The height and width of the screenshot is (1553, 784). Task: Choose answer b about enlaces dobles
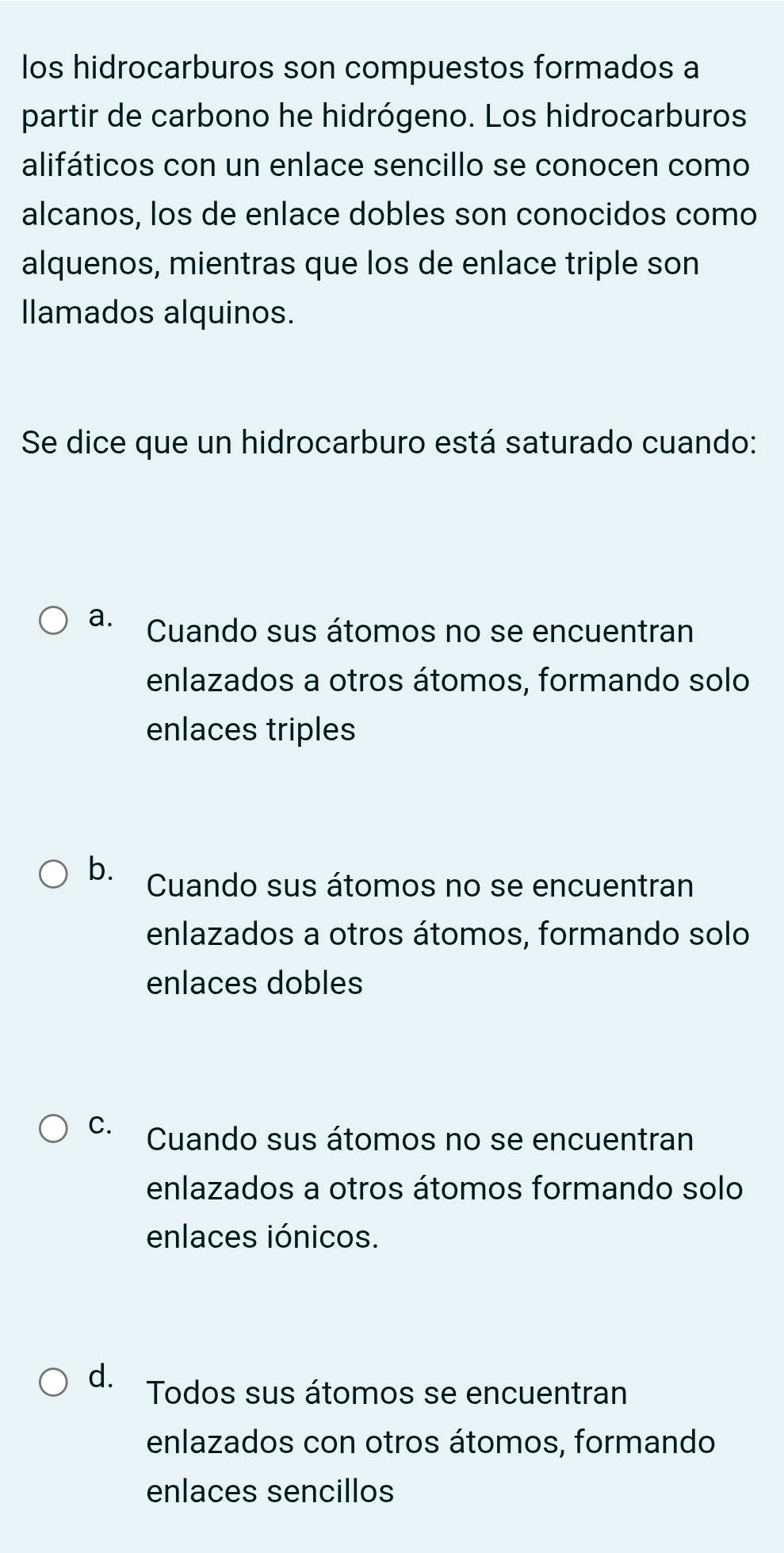click(54, 875)
